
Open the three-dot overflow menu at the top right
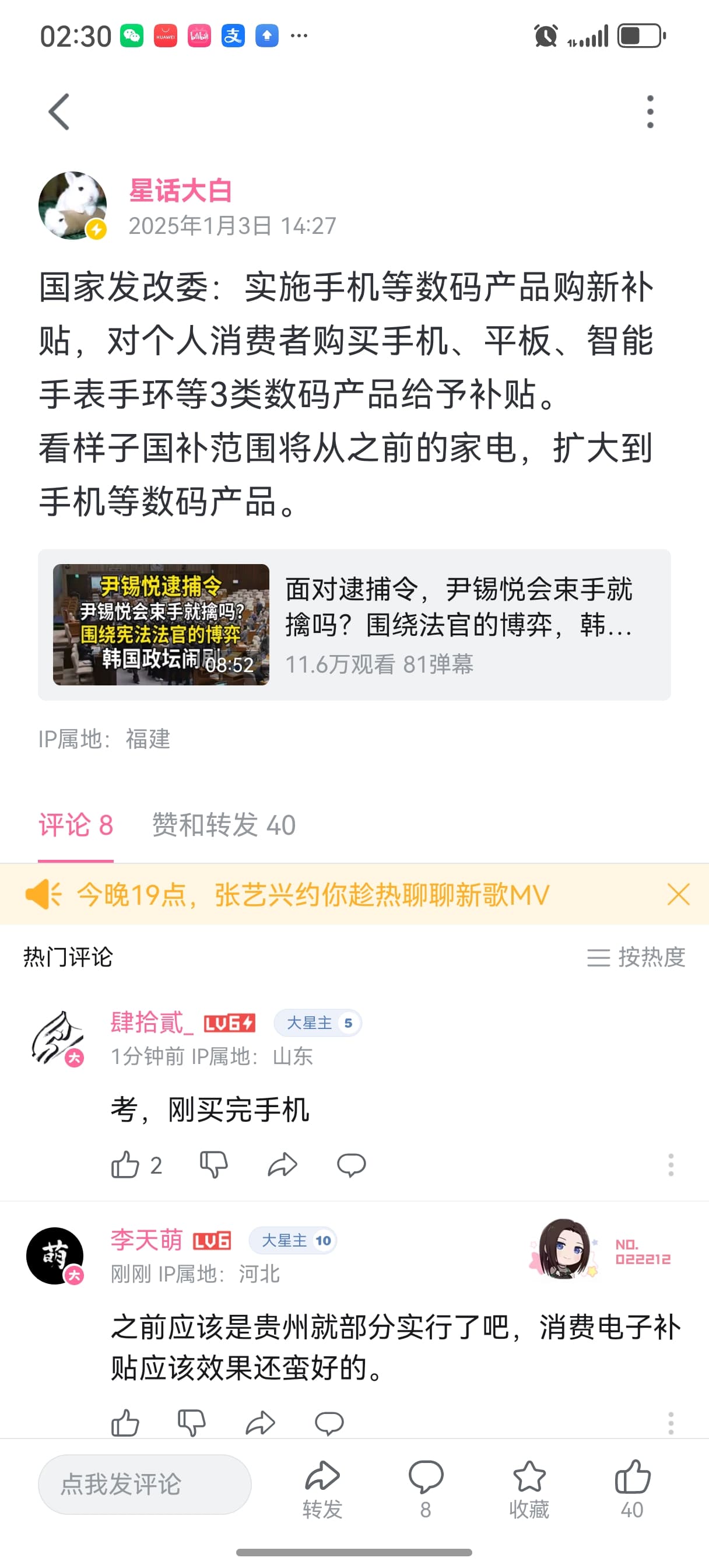pos(650,112)
